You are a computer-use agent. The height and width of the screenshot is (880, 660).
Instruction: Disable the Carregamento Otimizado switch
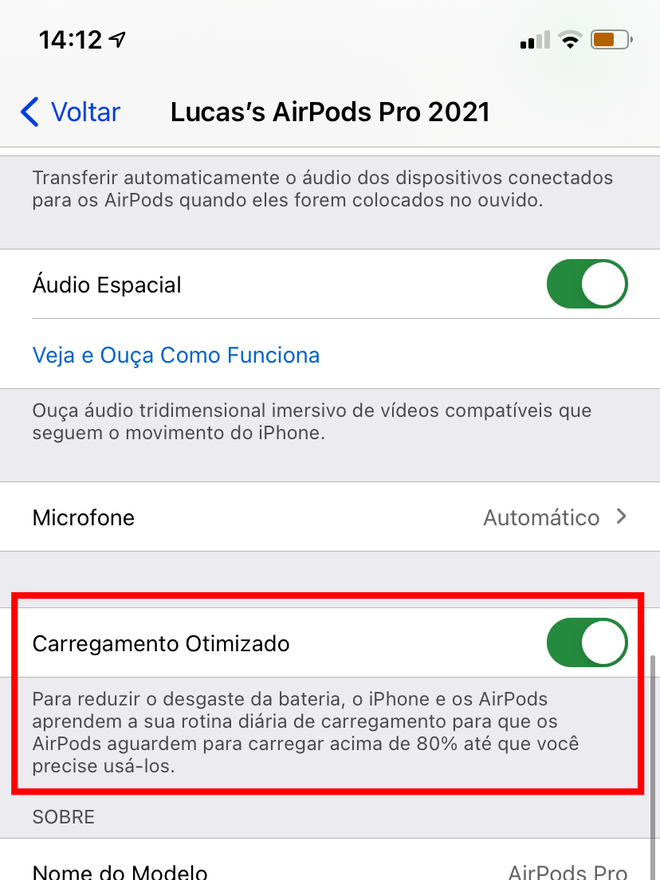click(586, 643)
